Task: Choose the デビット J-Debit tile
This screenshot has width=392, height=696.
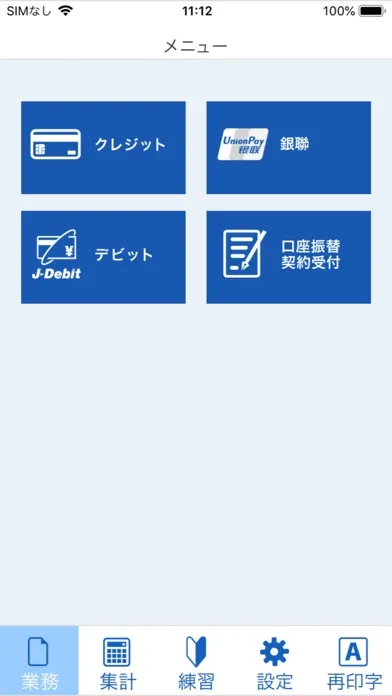Action: [x=103, y=257]
